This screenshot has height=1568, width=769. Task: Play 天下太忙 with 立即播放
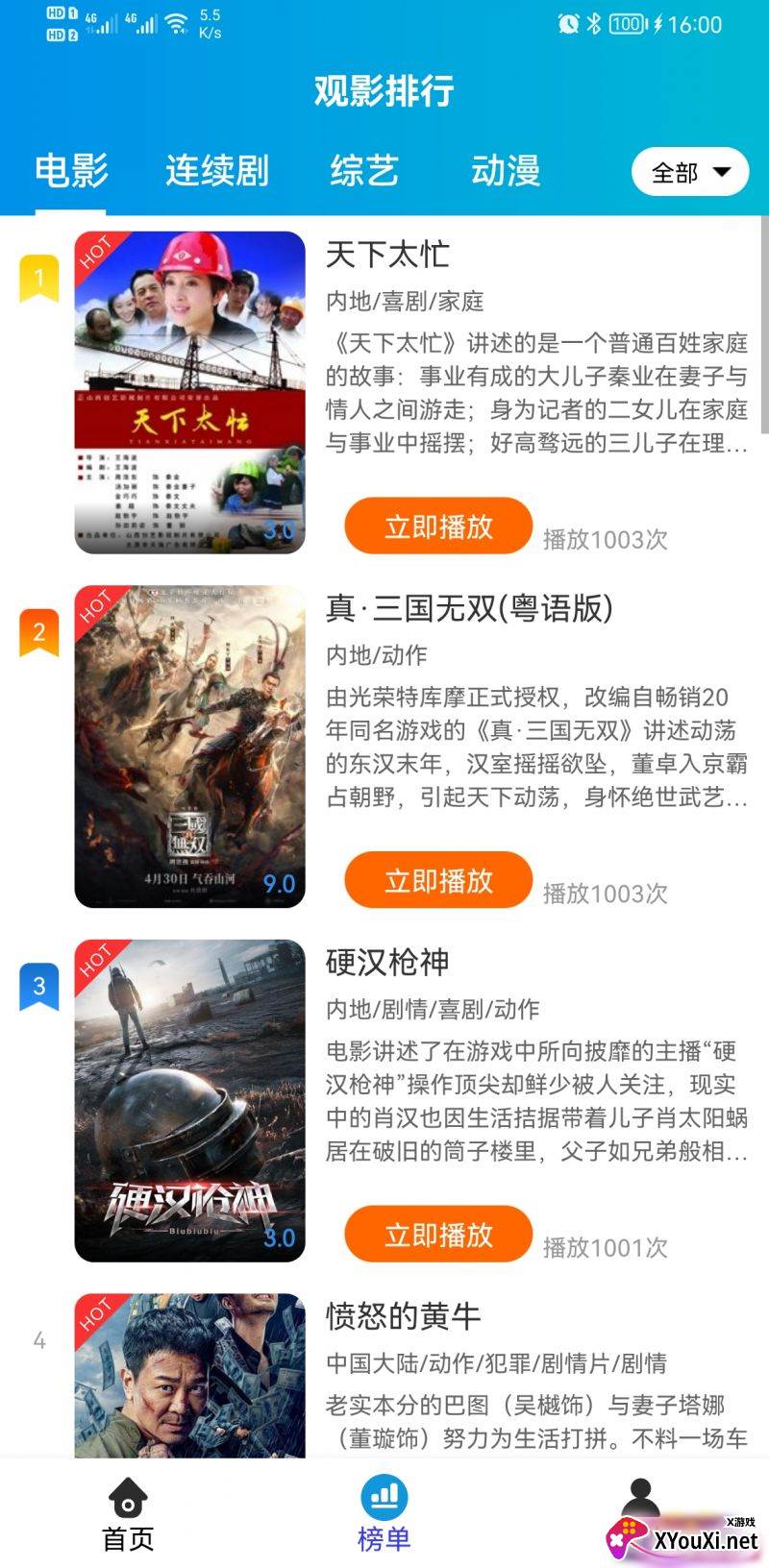click(438, 527)
